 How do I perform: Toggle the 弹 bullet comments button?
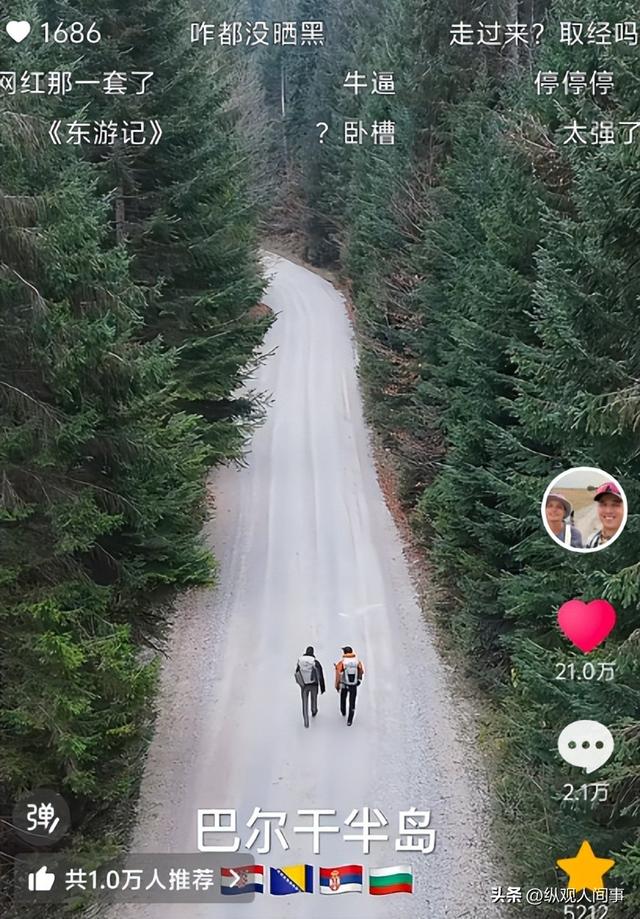click(41, 817)
